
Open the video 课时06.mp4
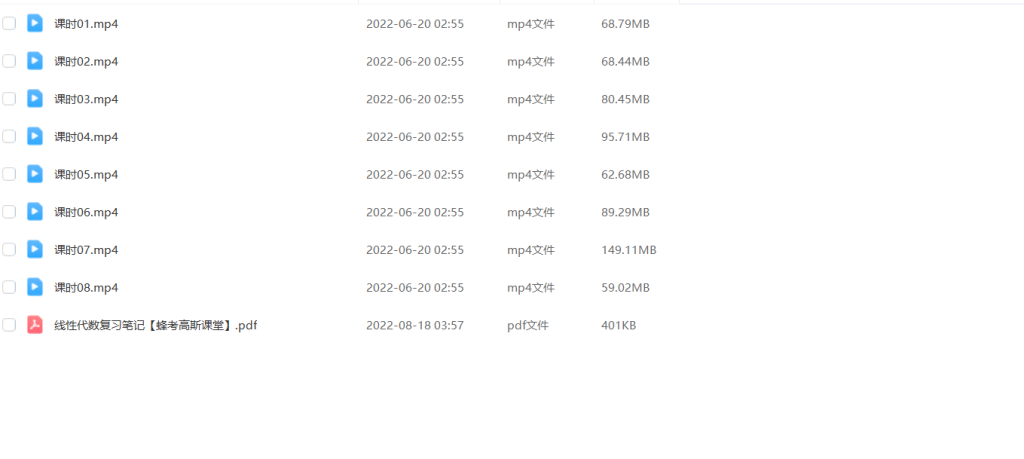[x=86, y=212]
